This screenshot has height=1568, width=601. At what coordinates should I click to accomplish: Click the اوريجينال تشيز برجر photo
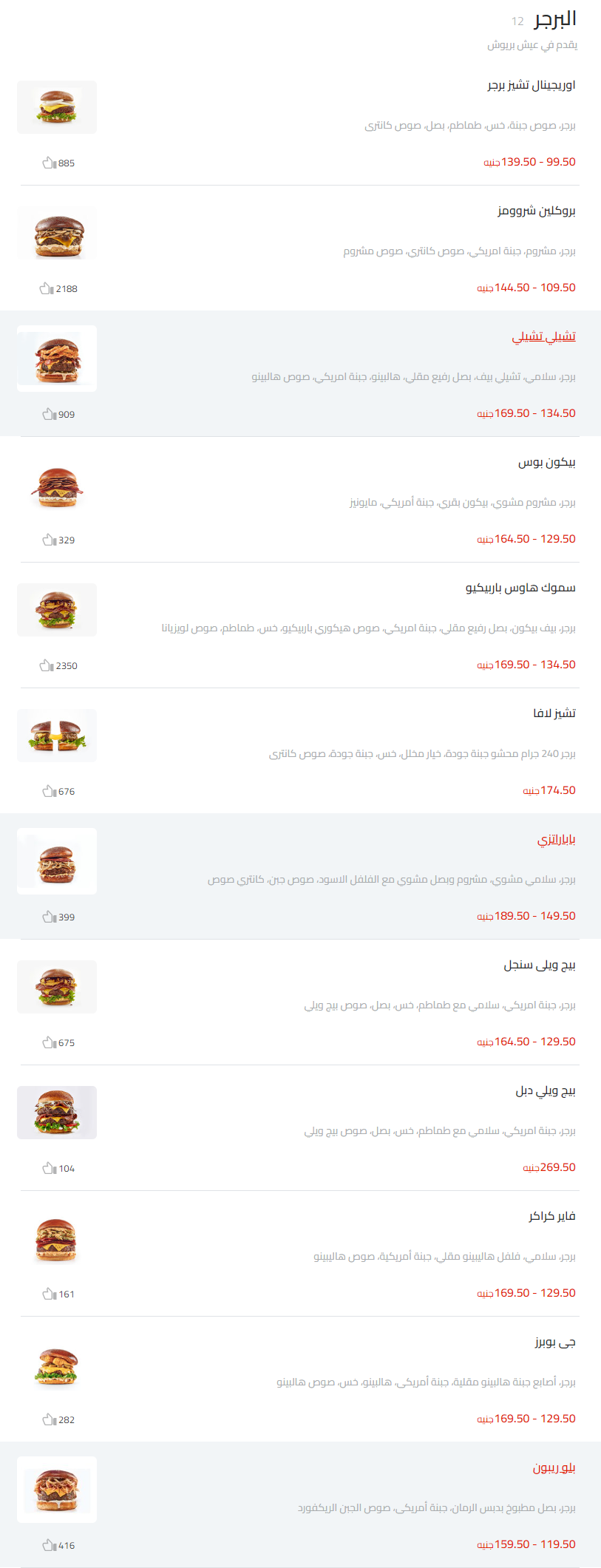pyautogui.click(x=56, y=107)
